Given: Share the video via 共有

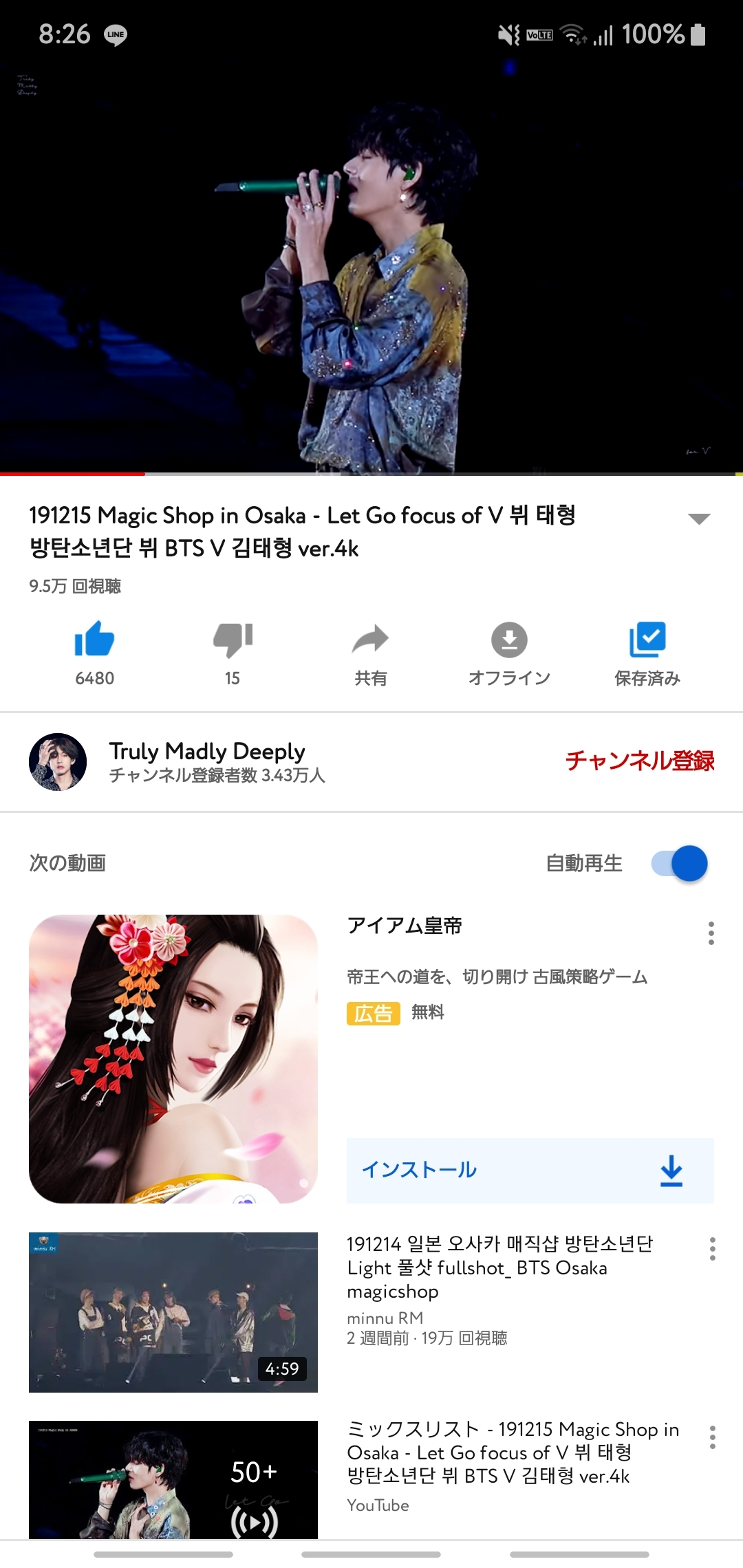Looking at the screenshot, I should click(371, 641).
